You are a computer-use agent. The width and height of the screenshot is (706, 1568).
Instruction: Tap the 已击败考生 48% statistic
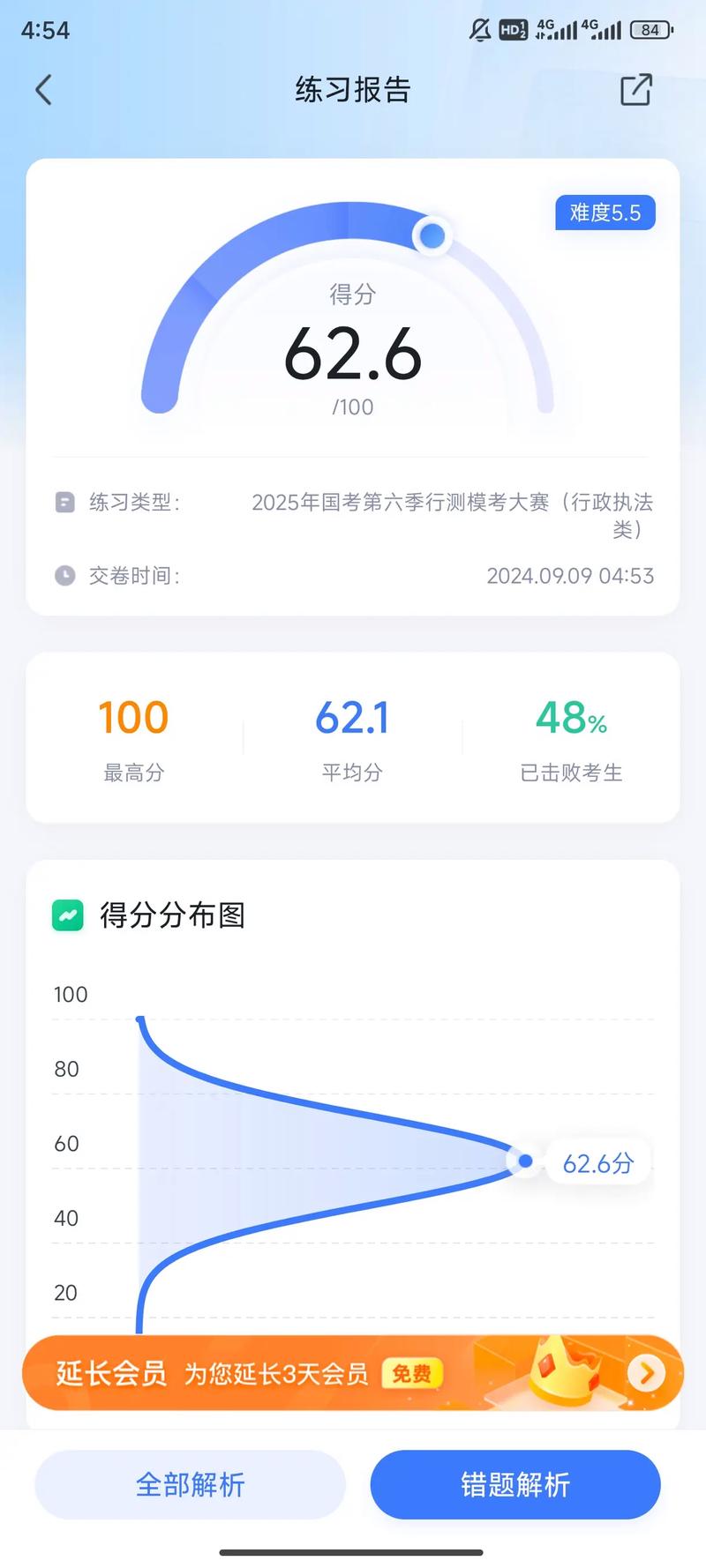tap(570, 736)
